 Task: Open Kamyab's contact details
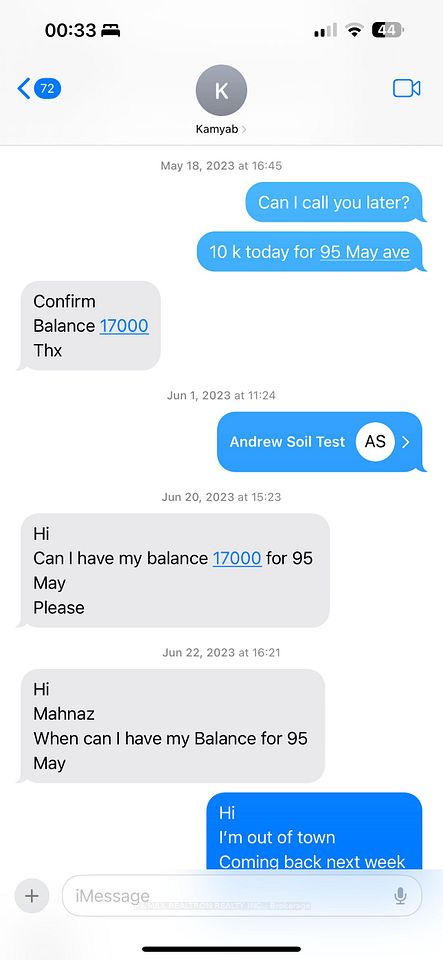click(222, 100)
